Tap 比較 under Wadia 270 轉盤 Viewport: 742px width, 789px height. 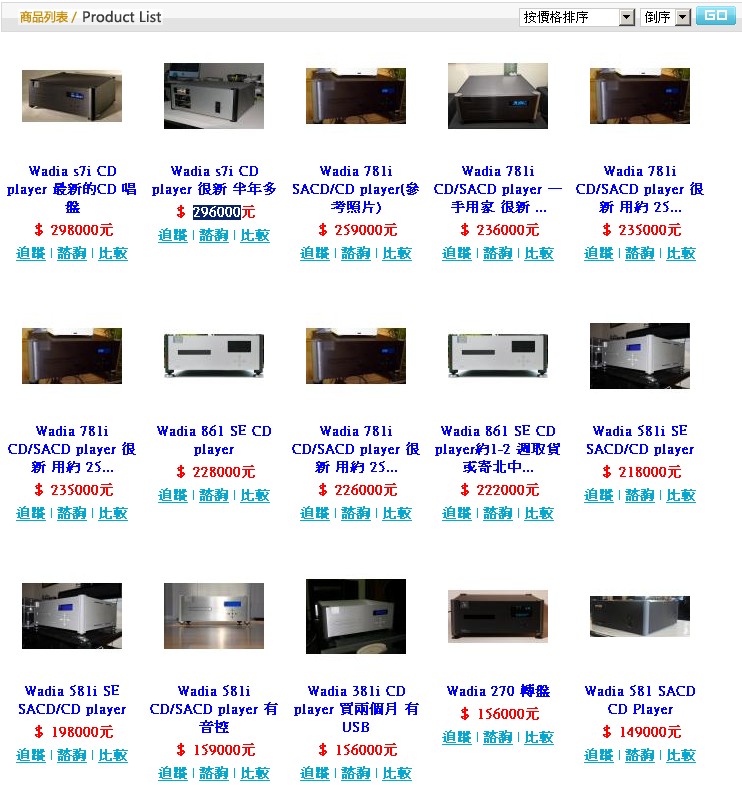coord(539,738)
